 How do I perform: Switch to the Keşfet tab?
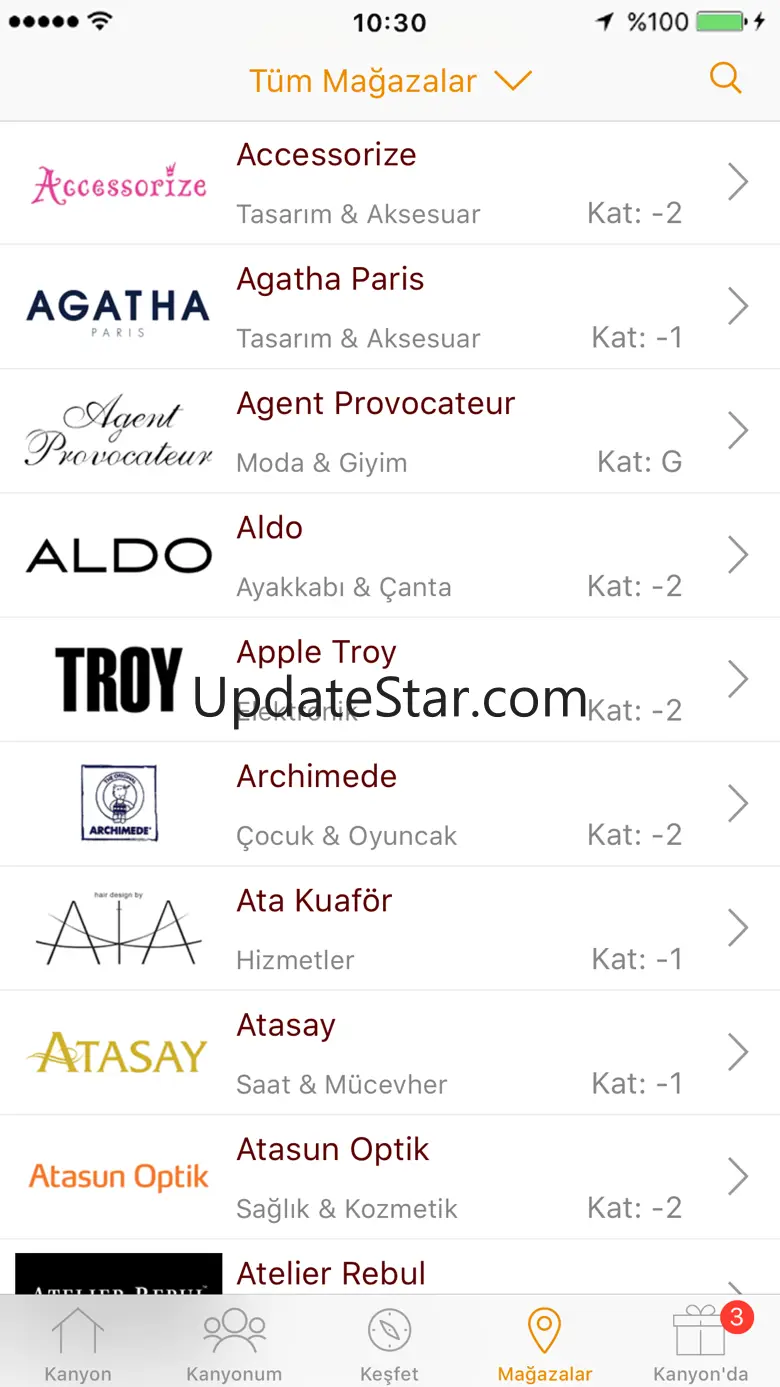[x=390, y=1342]
